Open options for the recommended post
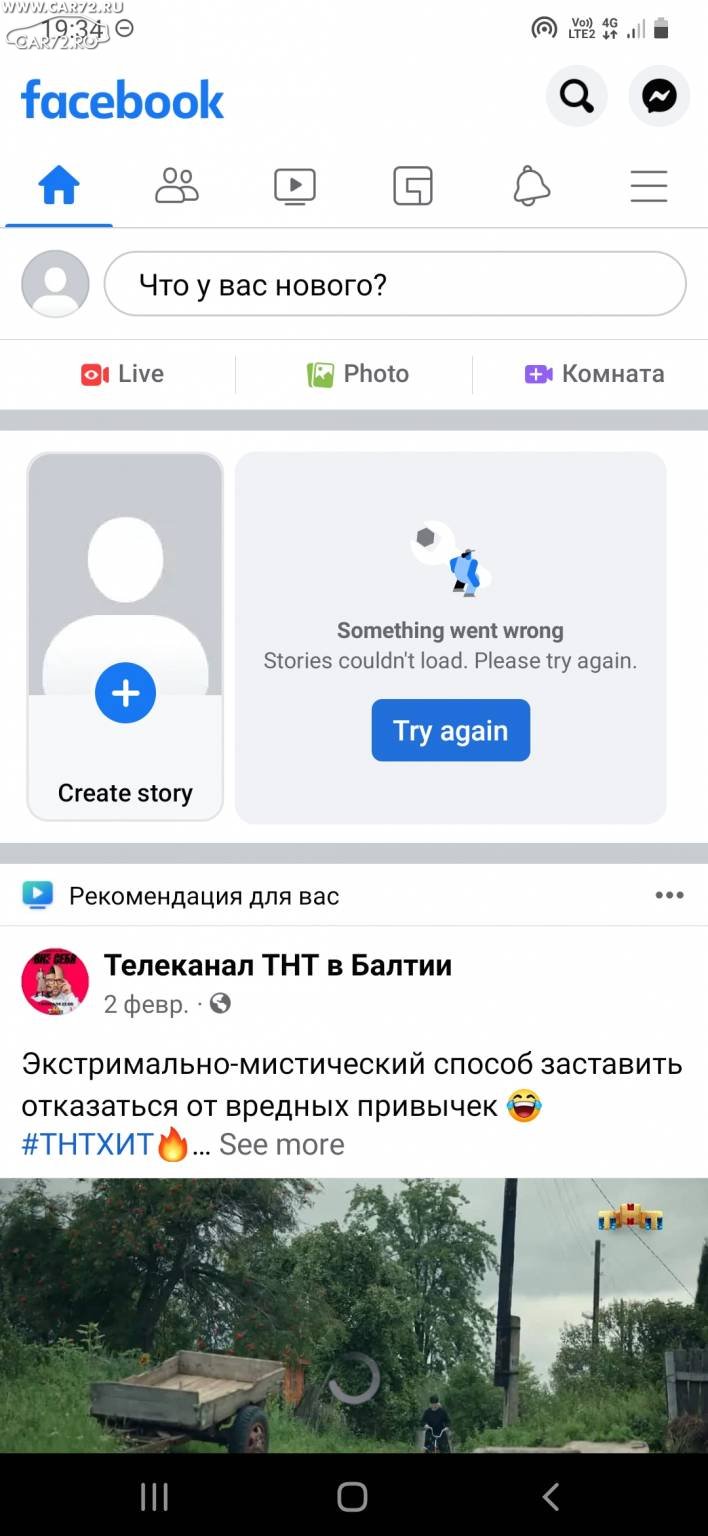 [x=669, y=895]
